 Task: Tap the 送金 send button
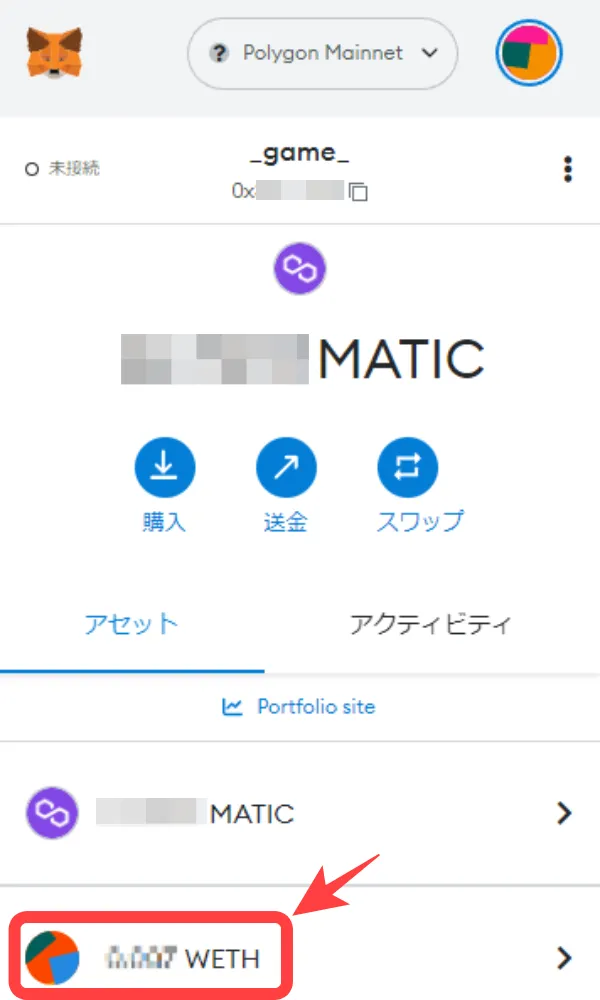click(286, 485)
